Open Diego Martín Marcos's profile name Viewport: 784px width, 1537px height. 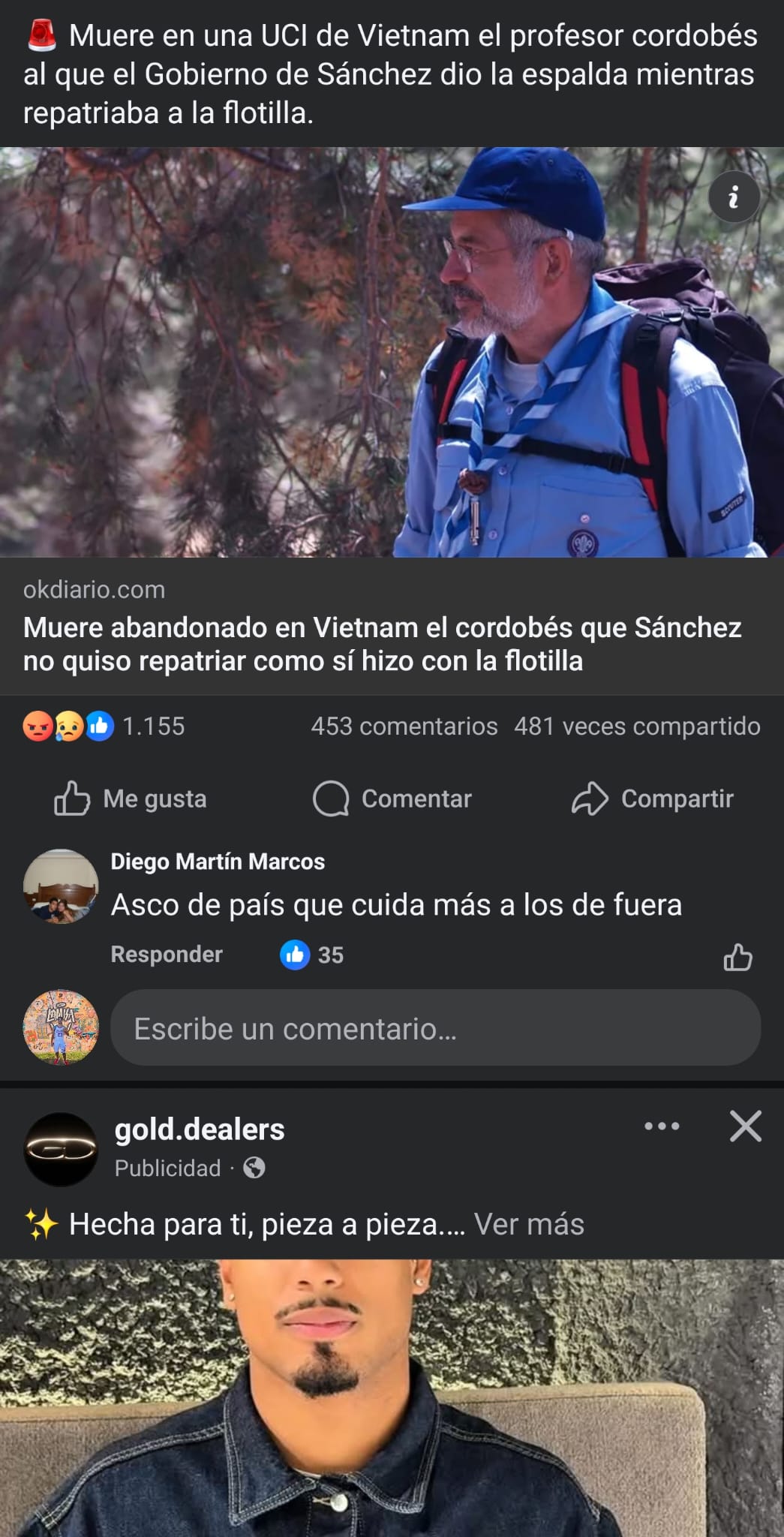(x=217, y=862)
